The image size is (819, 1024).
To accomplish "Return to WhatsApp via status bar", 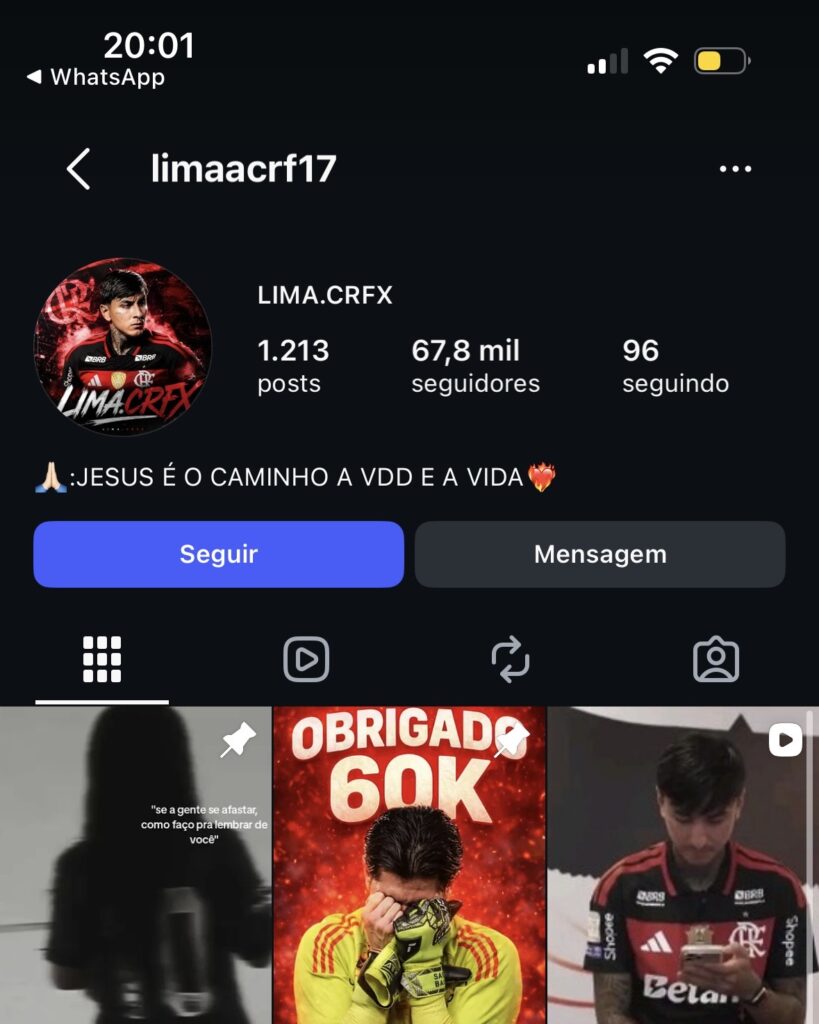I will (x=95, y=77).
